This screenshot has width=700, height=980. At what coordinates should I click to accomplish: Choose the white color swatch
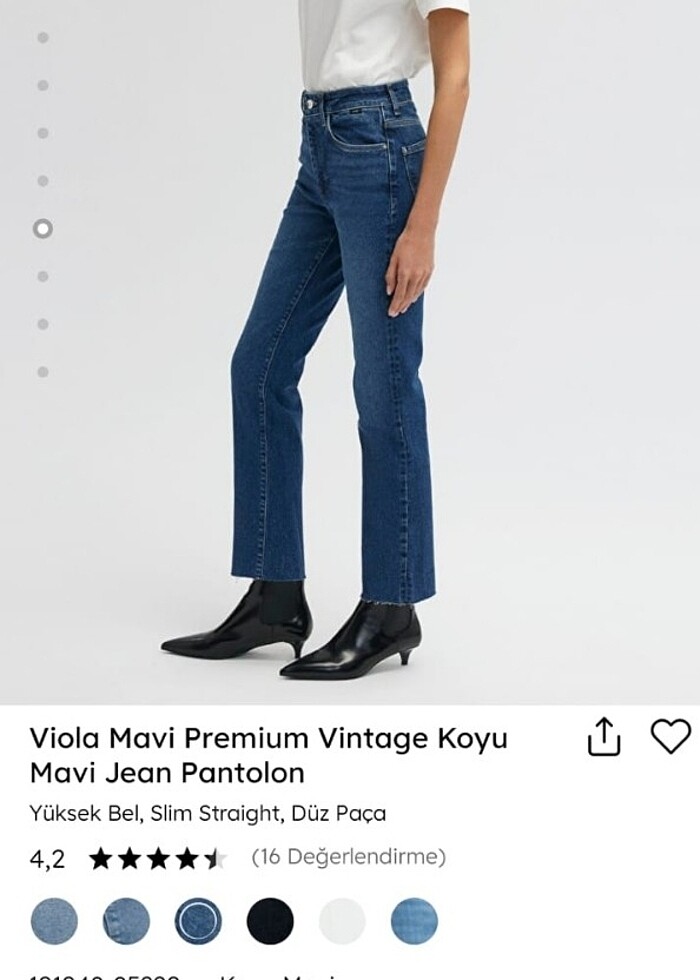point(342,921)
